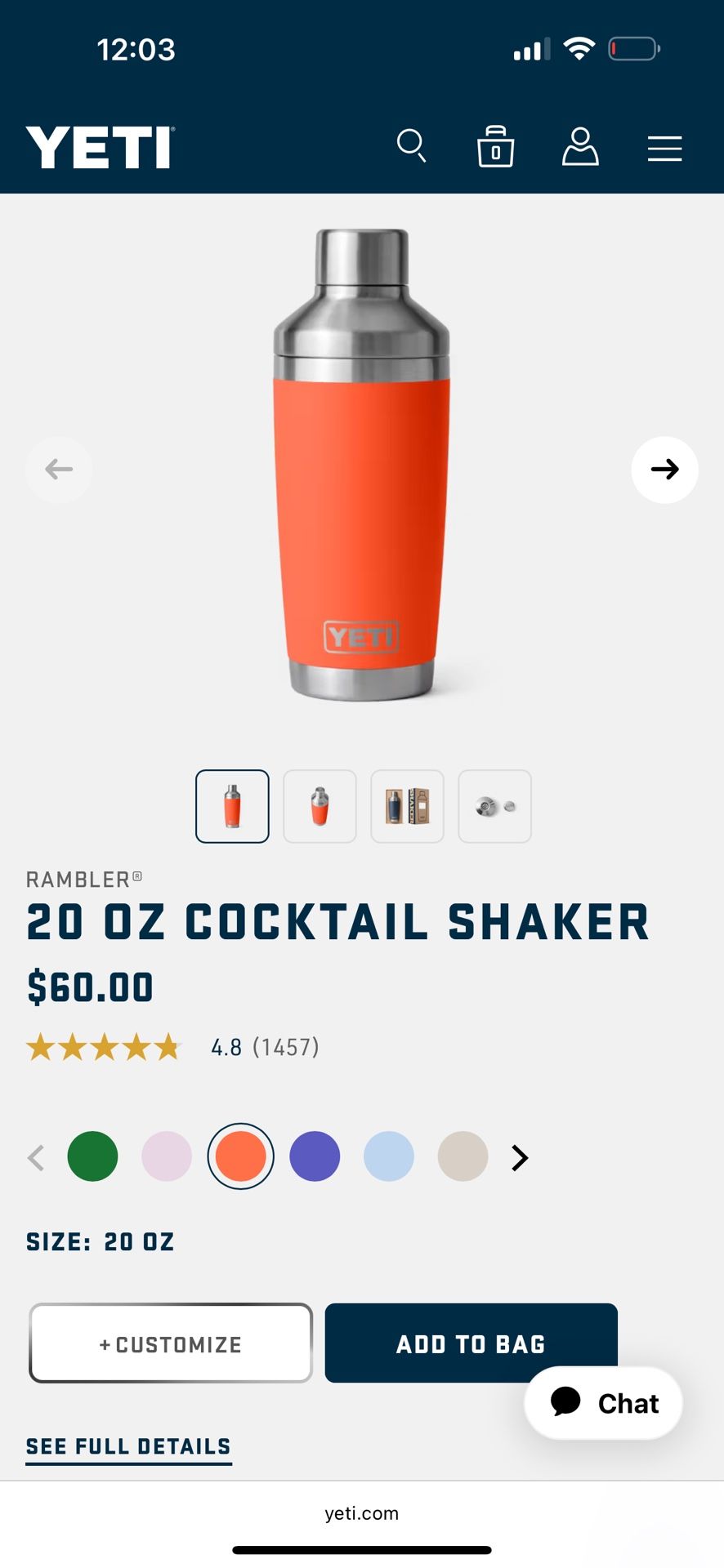
Task: Select the second product thumbnail
Action: [320, 806]
